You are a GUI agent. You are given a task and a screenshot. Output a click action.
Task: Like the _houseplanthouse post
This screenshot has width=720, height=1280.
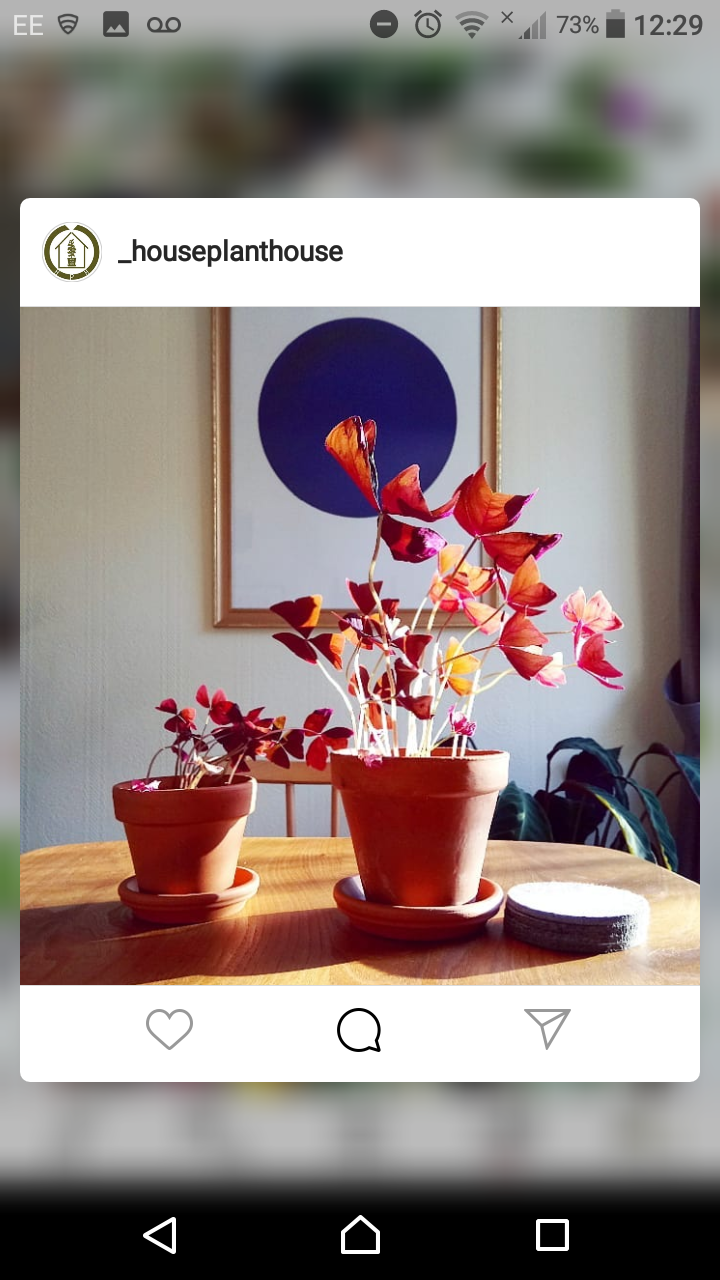tap(169, 1029)
